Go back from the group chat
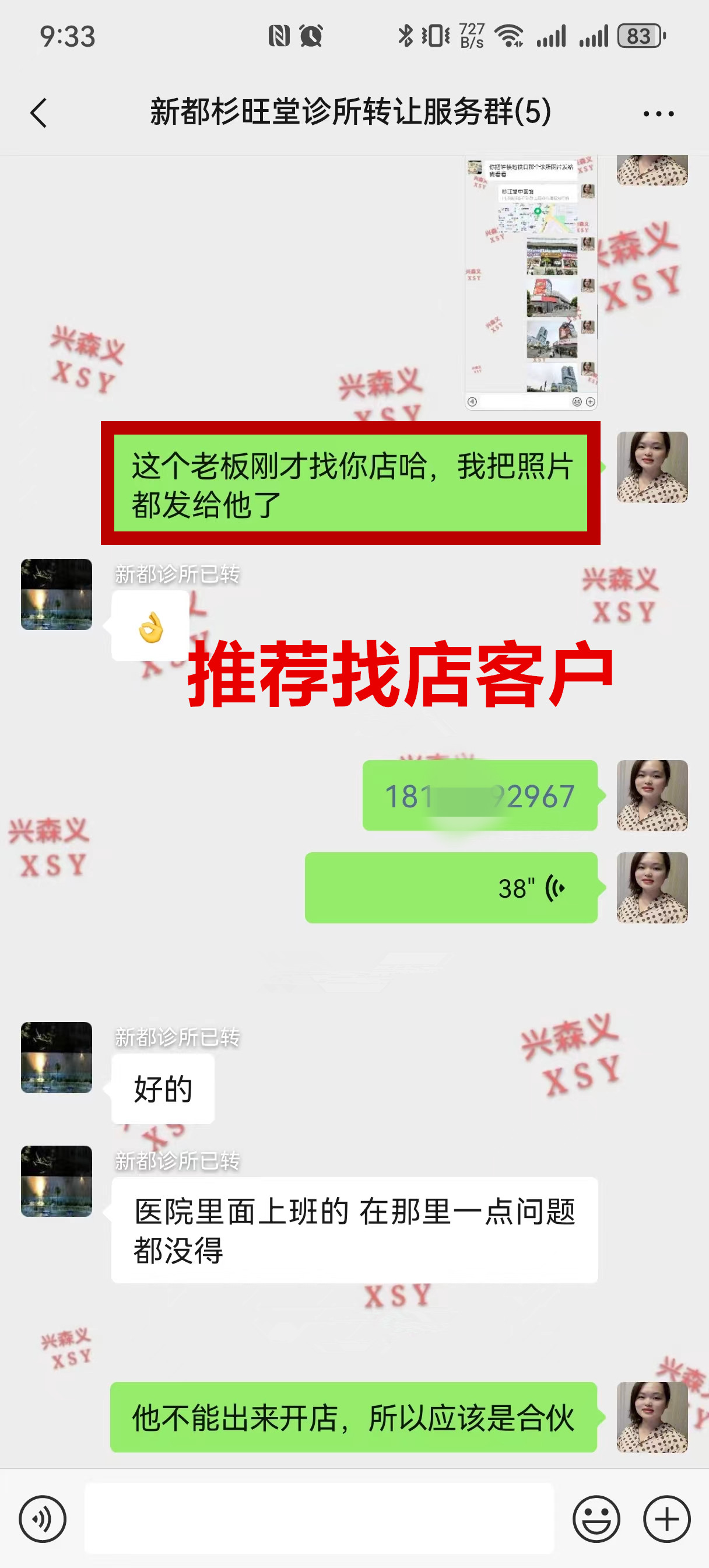Image resolution: width=709 pixels, height=1568 pixels. 38,113
